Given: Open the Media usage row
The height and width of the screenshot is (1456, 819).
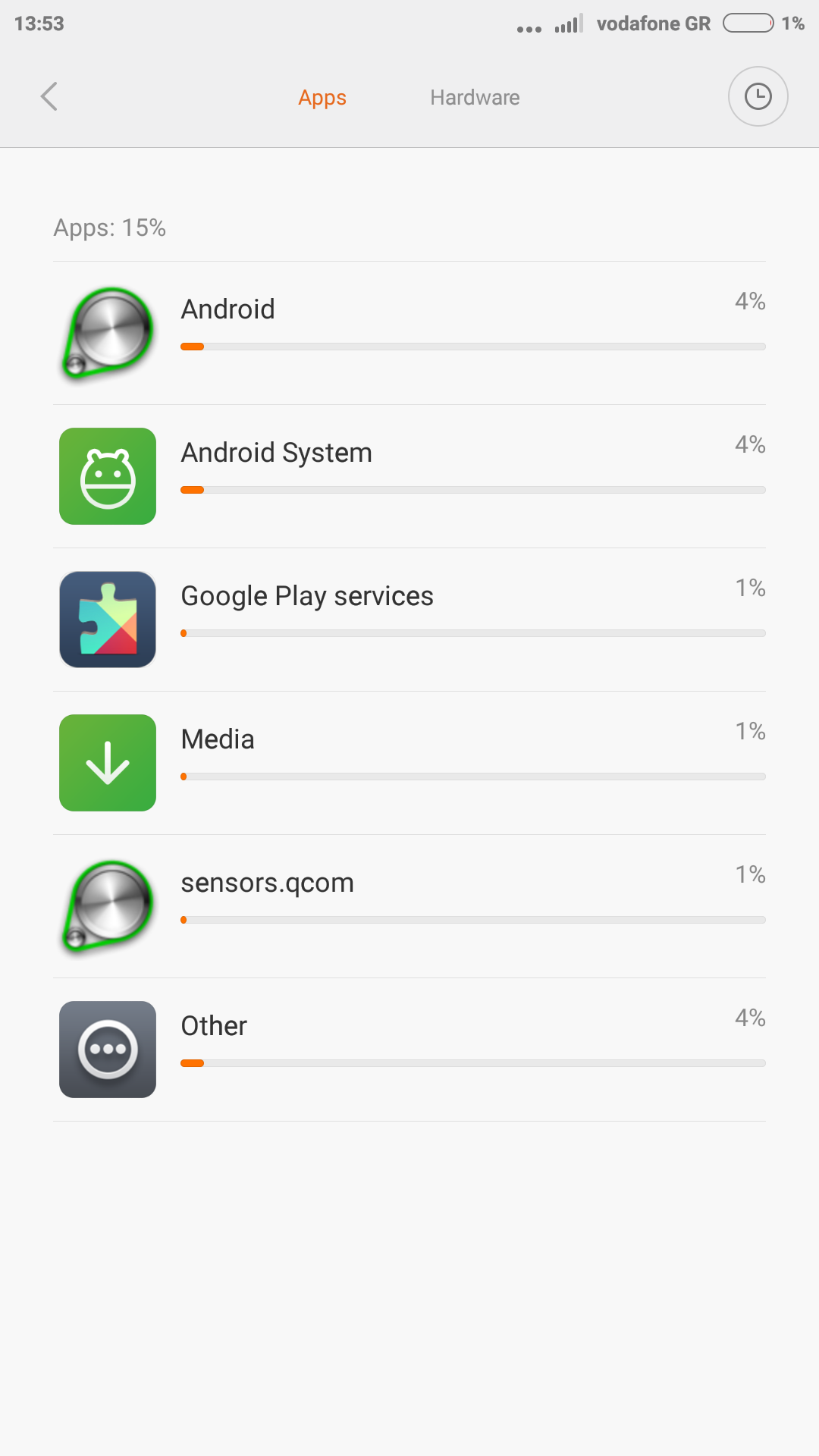Looking at the screenshot, I should coord(409,763).
